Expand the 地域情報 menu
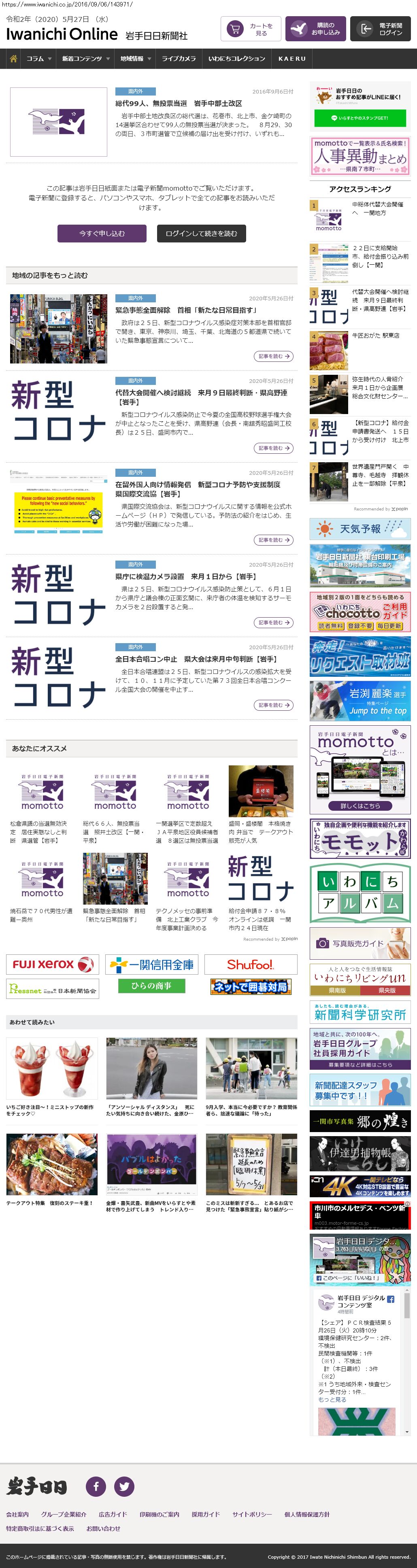Image resolution: width=417 pixels, height=1568 pixels. (135, 58)
